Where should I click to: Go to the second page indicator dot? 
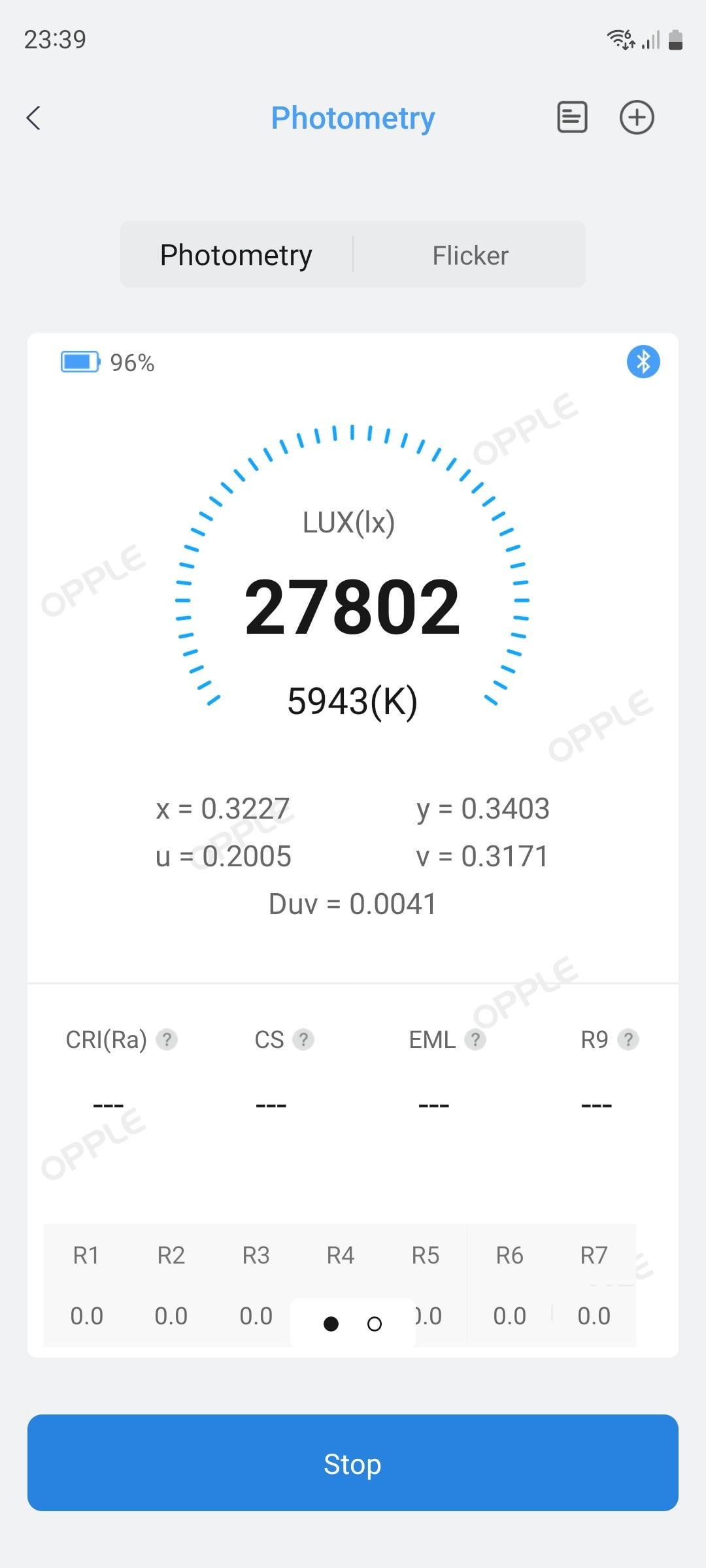(x=375, y=1324)
